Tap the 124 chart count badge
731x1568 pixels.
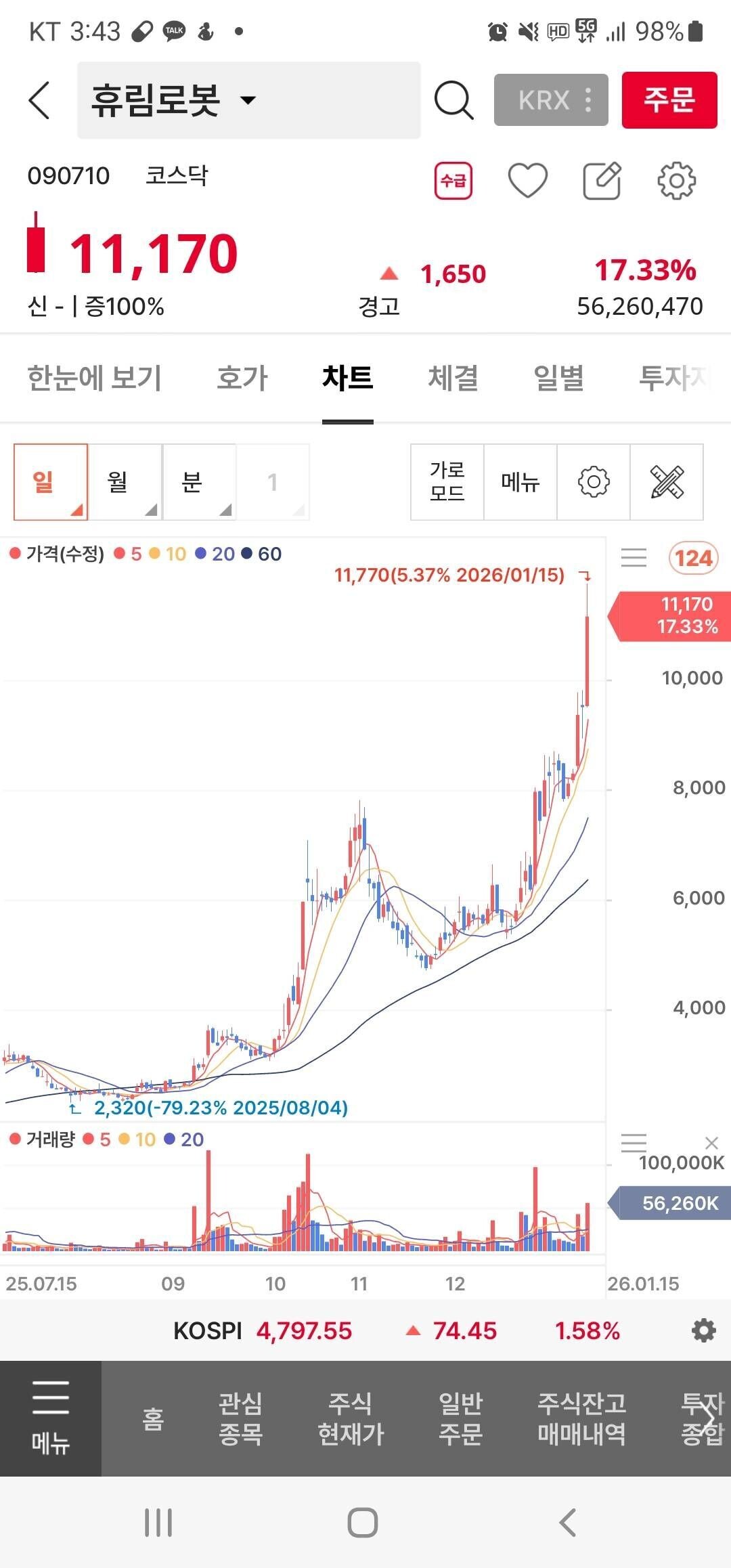[x=694, y=559]
